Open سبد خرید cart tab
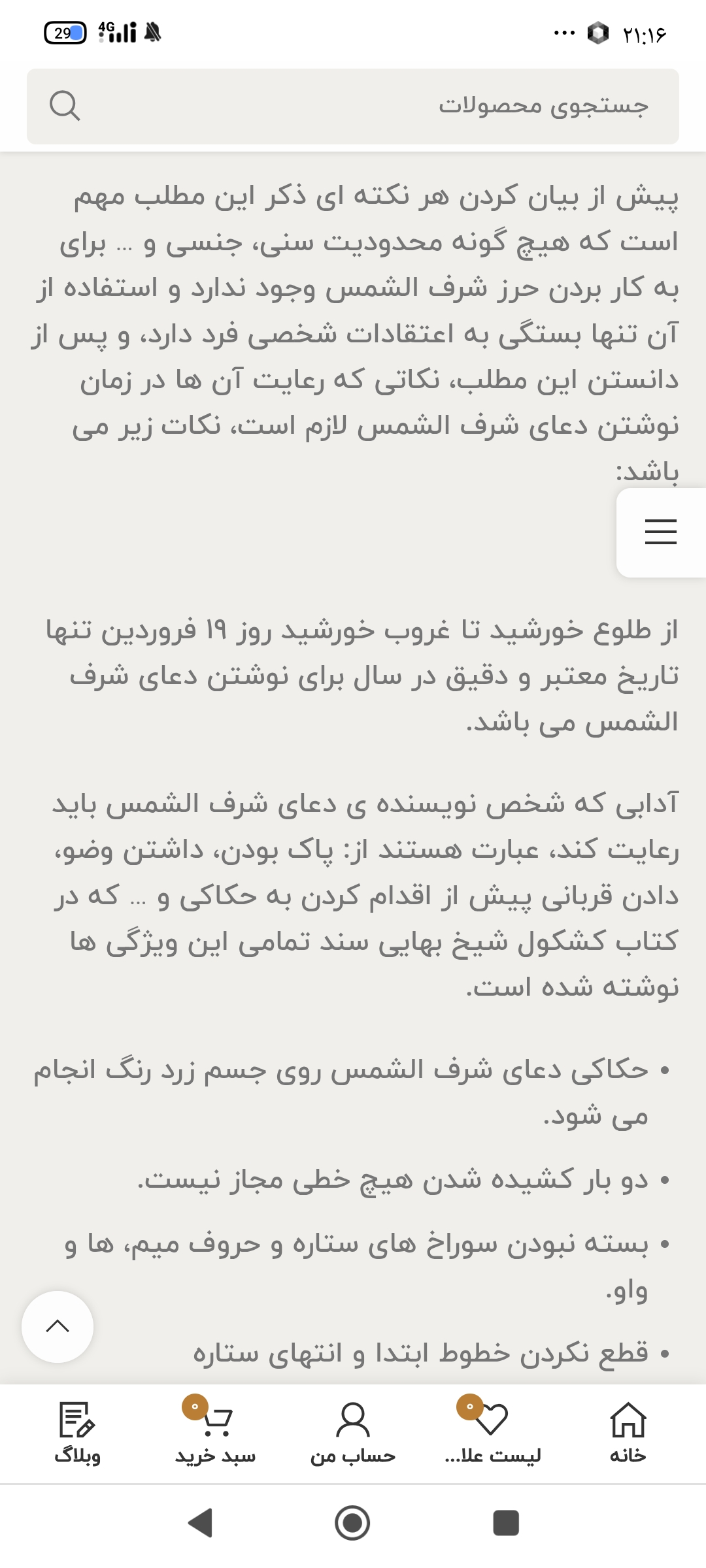This screenshot has height=1568, width=706. (x=215, y=1432)
